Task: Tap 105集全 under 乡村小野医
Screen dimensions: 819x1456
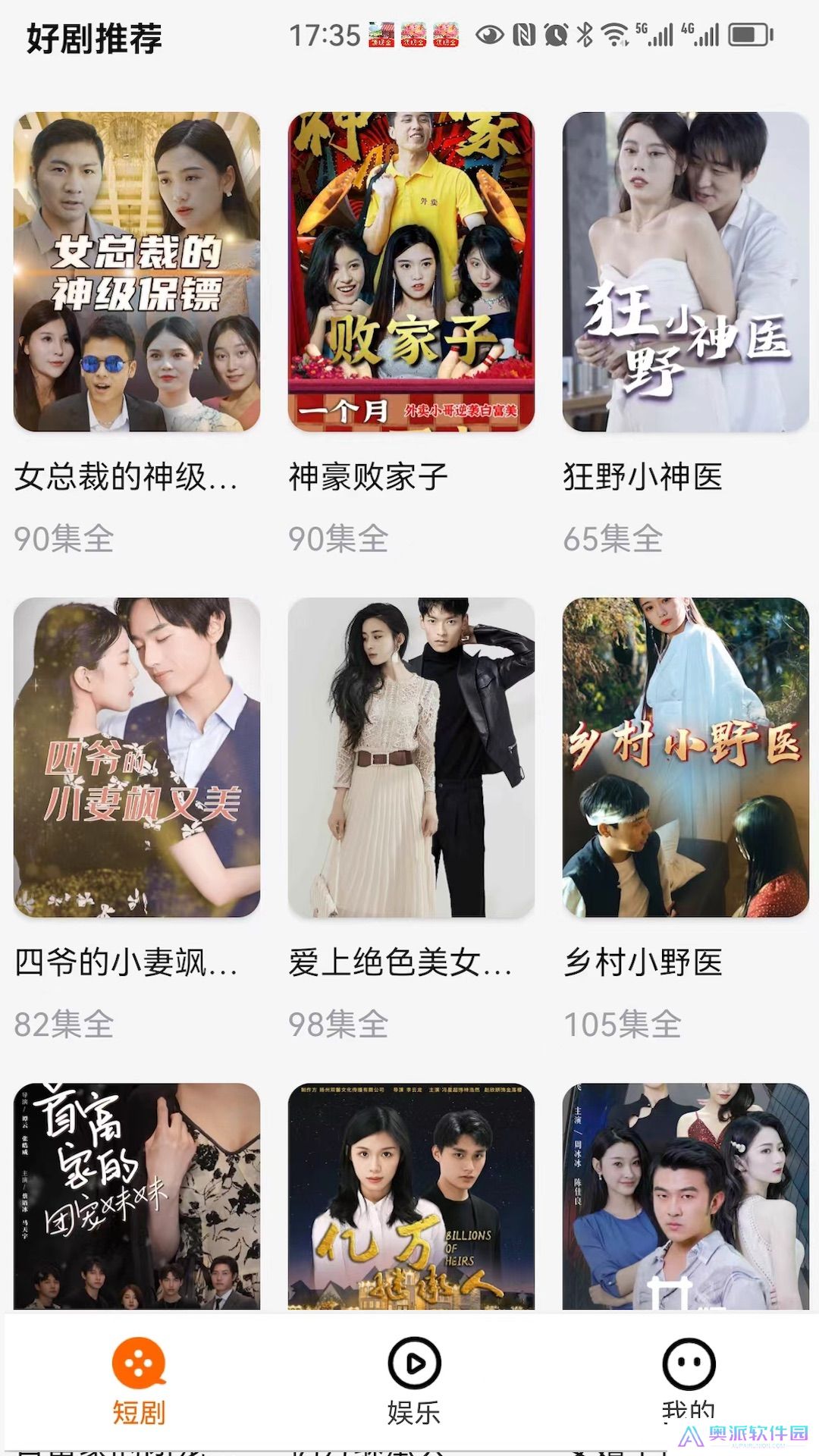Action: (622, 1024)
